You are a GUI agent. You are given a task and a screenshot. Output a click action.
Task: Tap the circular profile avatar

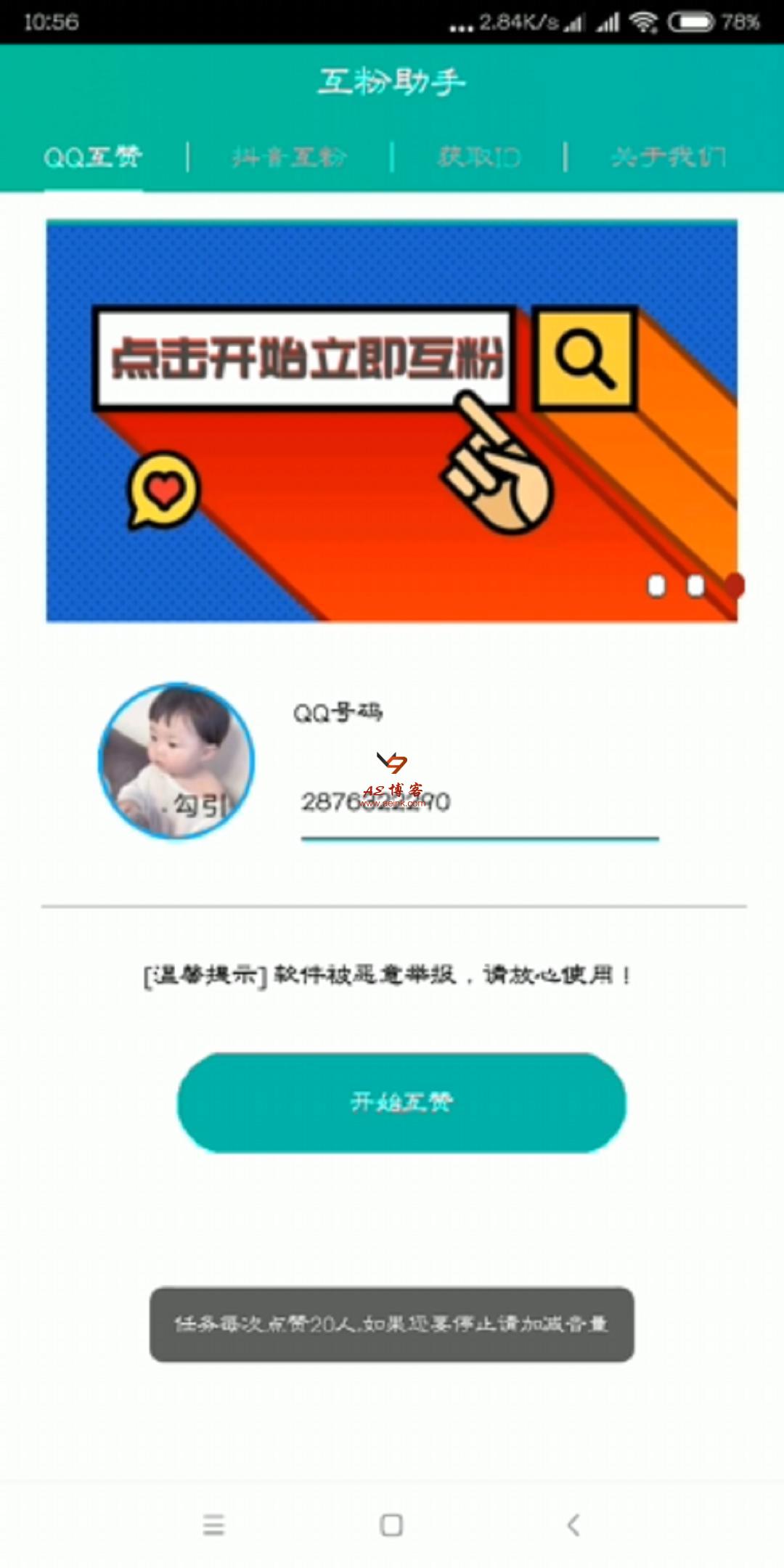tap(176, 761)
